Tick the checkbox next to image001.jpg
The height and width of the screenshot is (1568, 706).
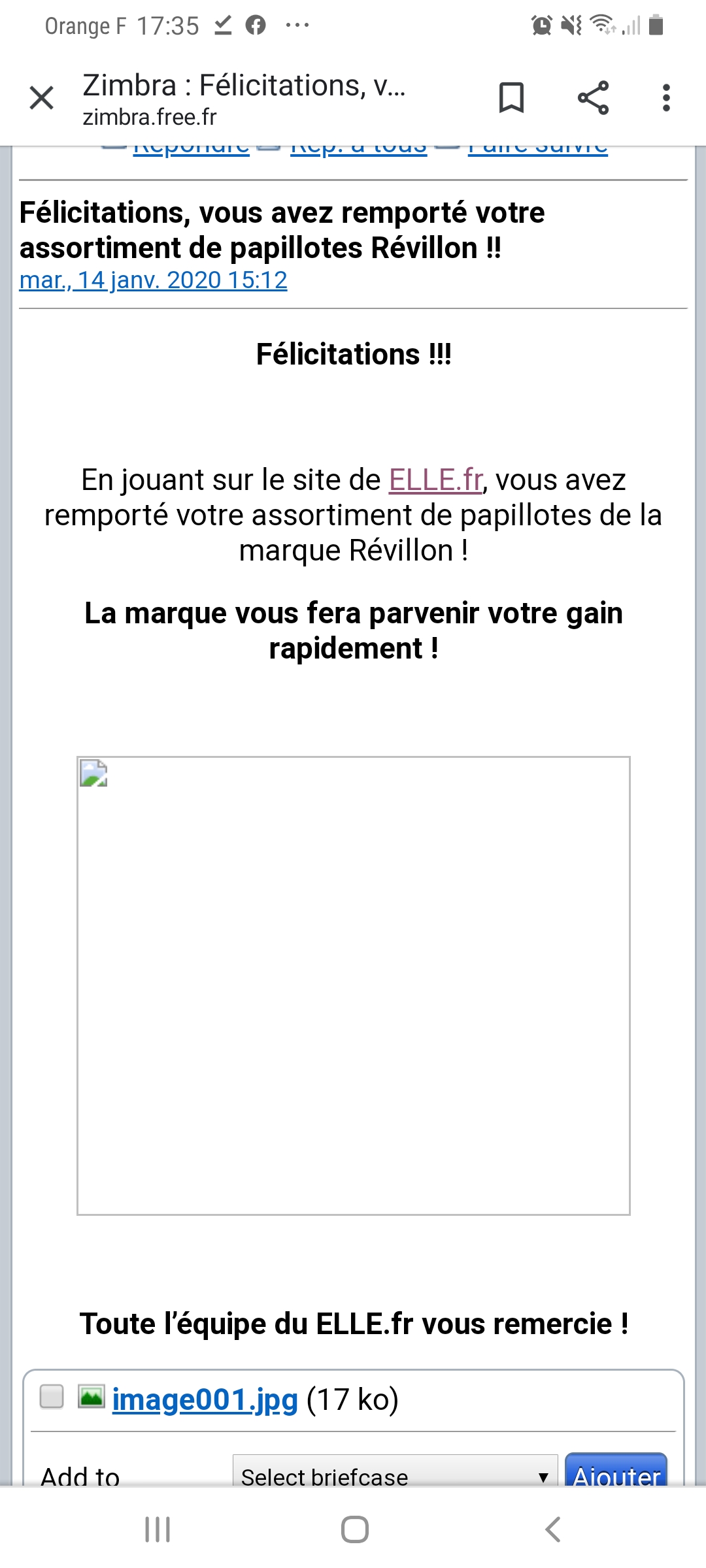pyautogui.click(x=52, y=1397)
